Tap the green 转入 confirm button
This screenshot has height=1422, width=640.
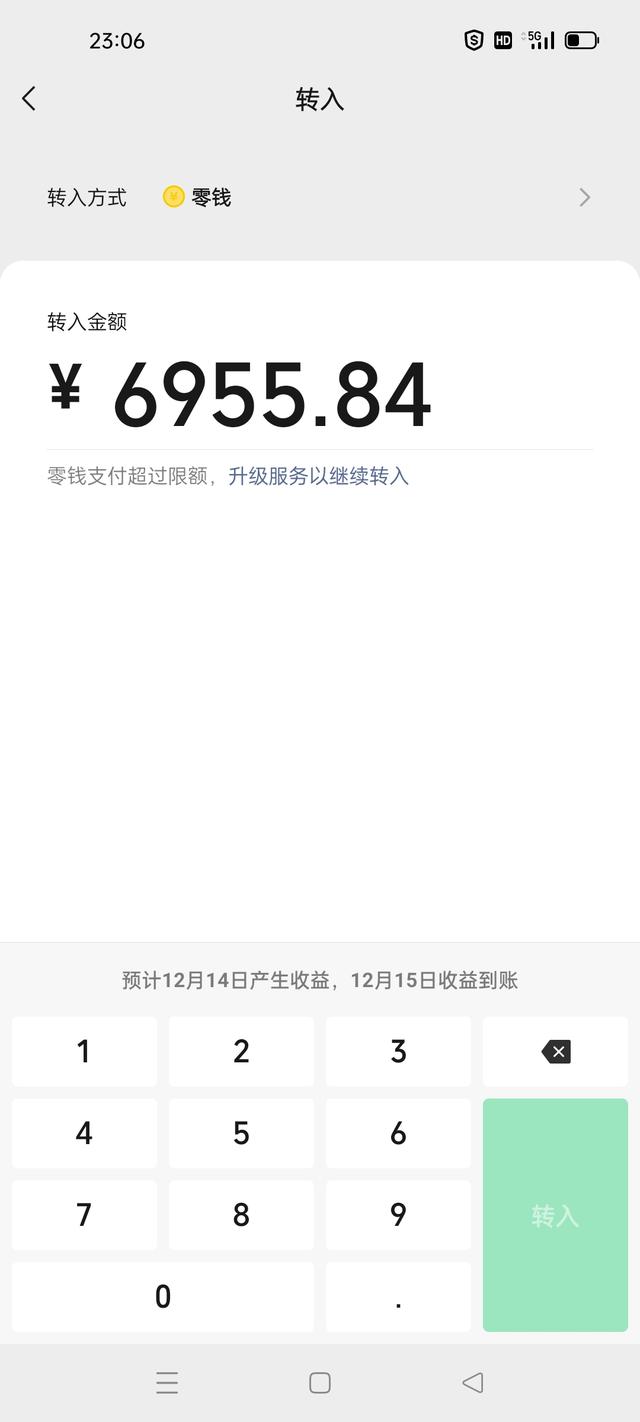[555, 1215]
